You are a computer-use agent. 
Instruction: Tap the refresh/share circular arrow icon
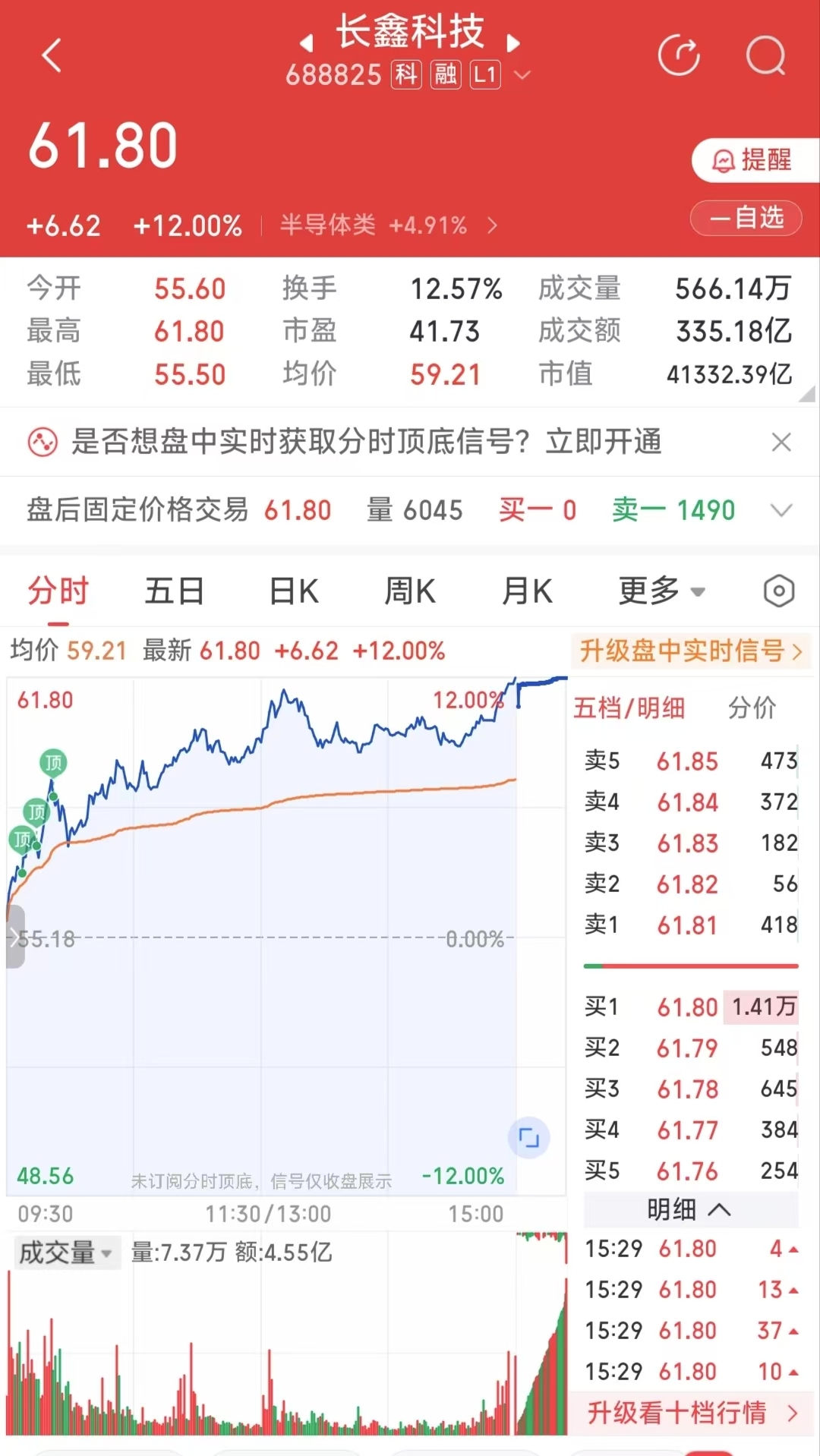(679, 55)
